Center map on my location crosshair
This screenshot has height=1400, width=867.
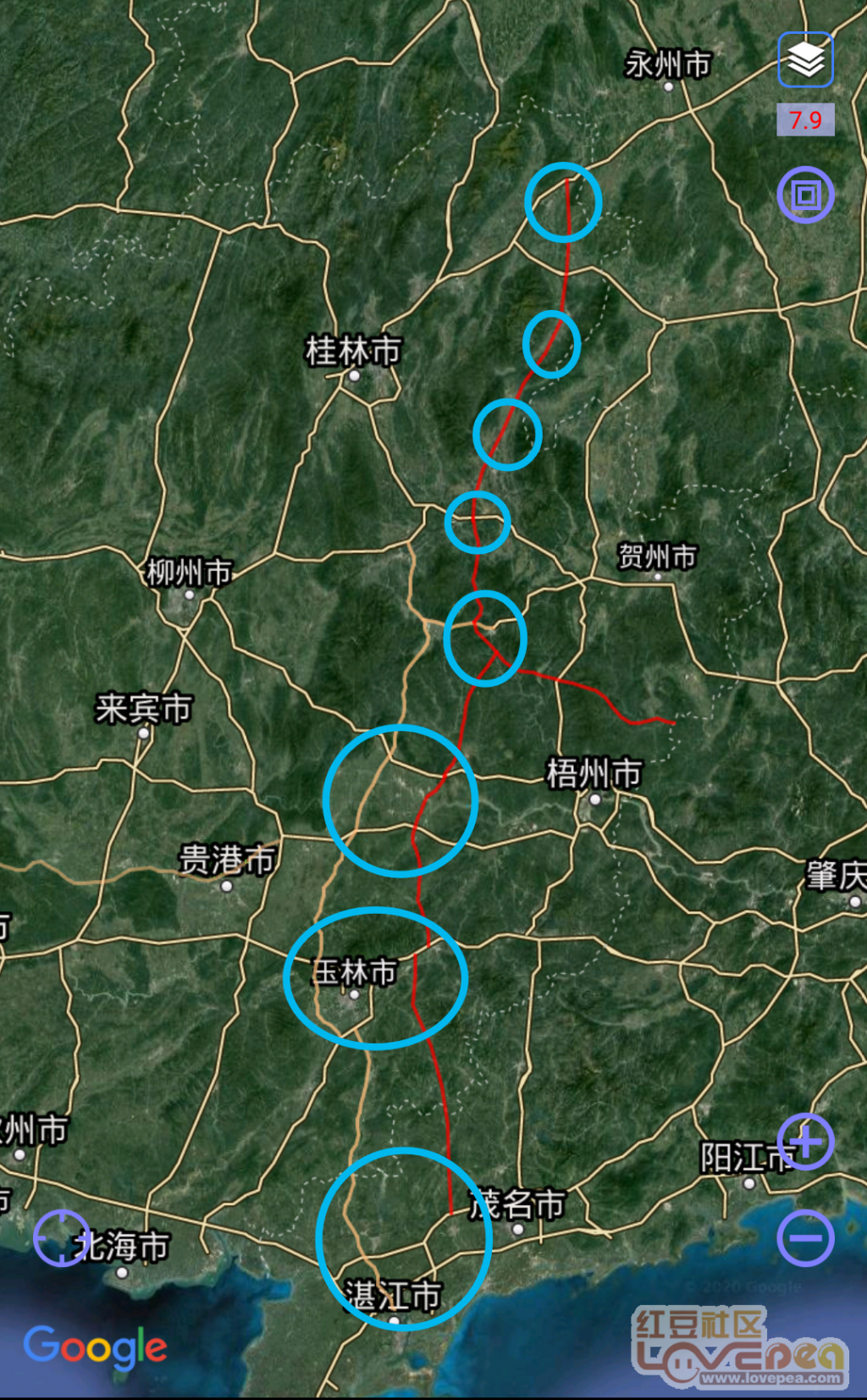[61, 1237]
